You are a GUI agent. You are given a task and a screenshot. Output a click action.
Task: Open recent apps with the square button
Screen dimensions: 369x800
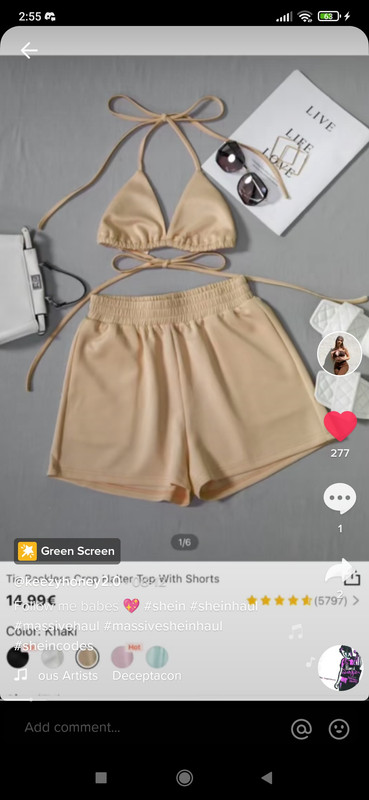101,778
